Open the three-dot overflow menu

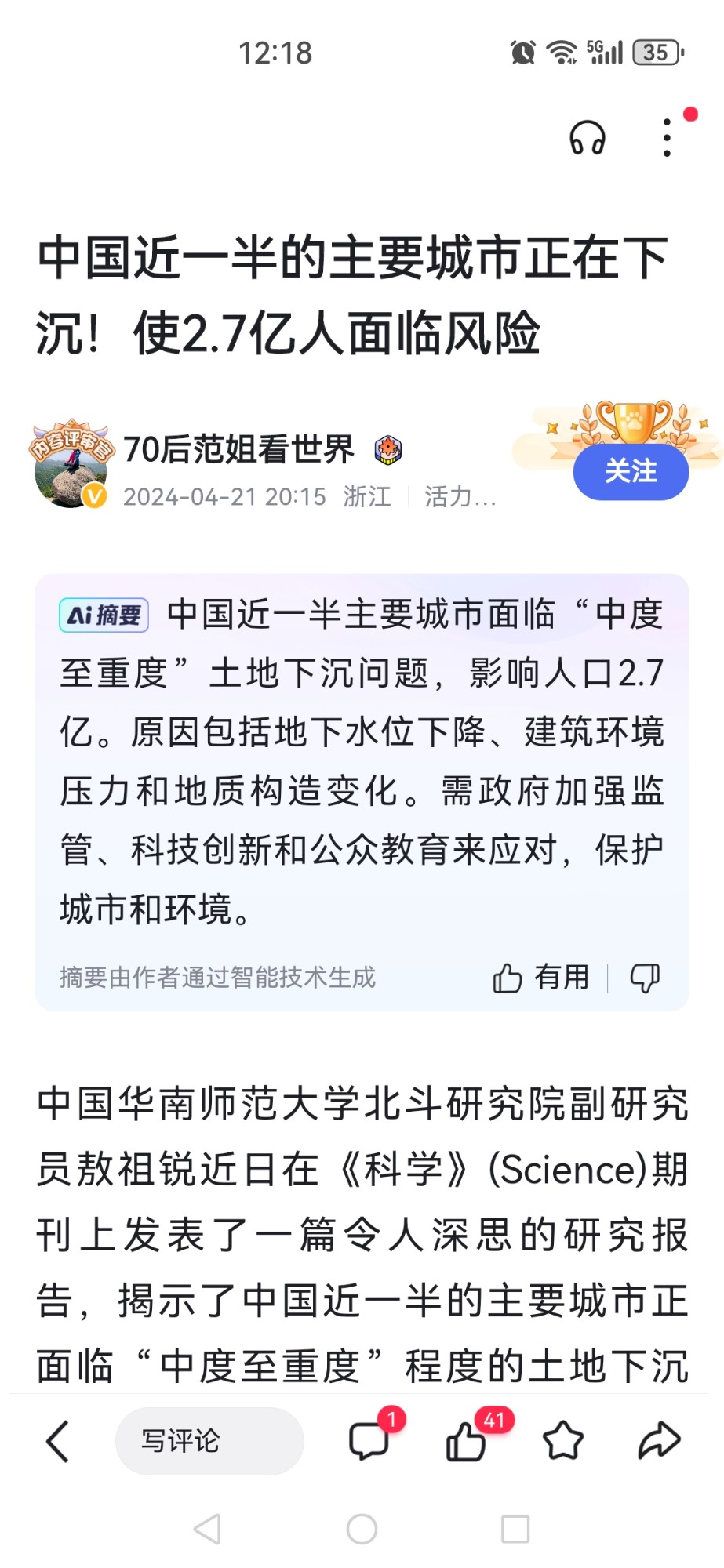click(x=667, y=138)
